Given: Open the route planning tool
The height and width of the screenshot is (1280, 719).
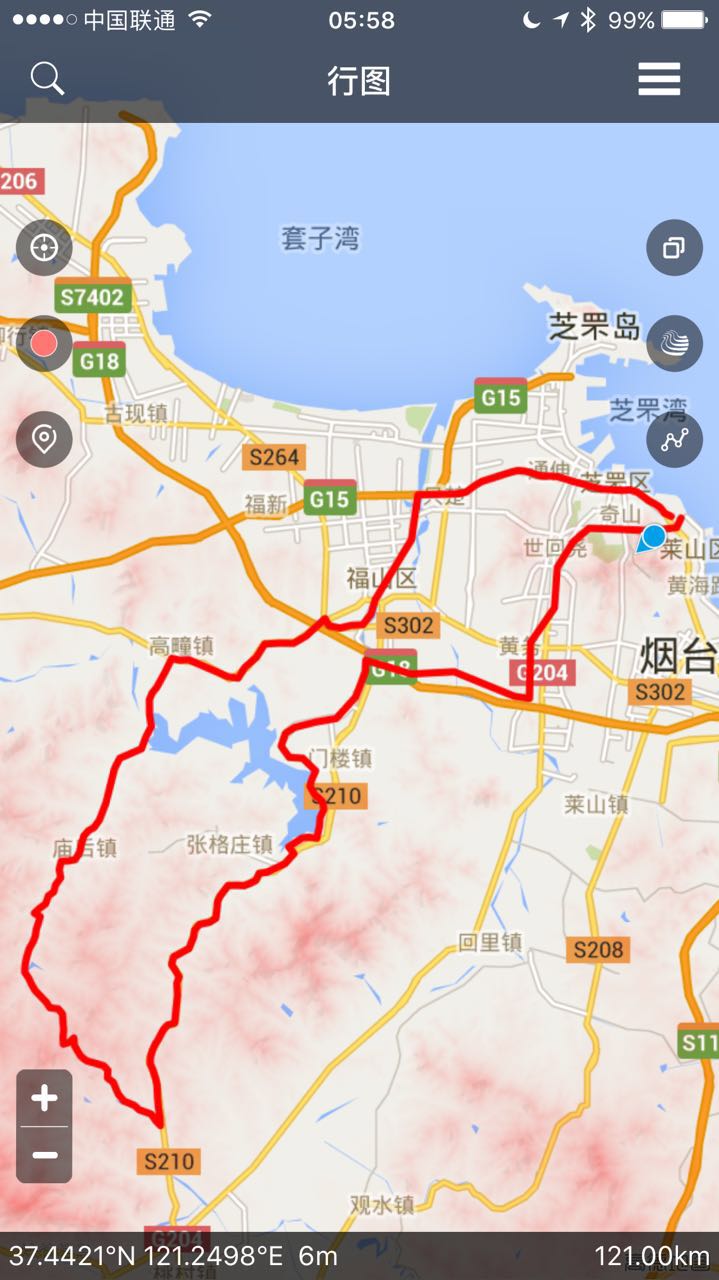Looking at the screenshot, I should click(x=674, y=439).
